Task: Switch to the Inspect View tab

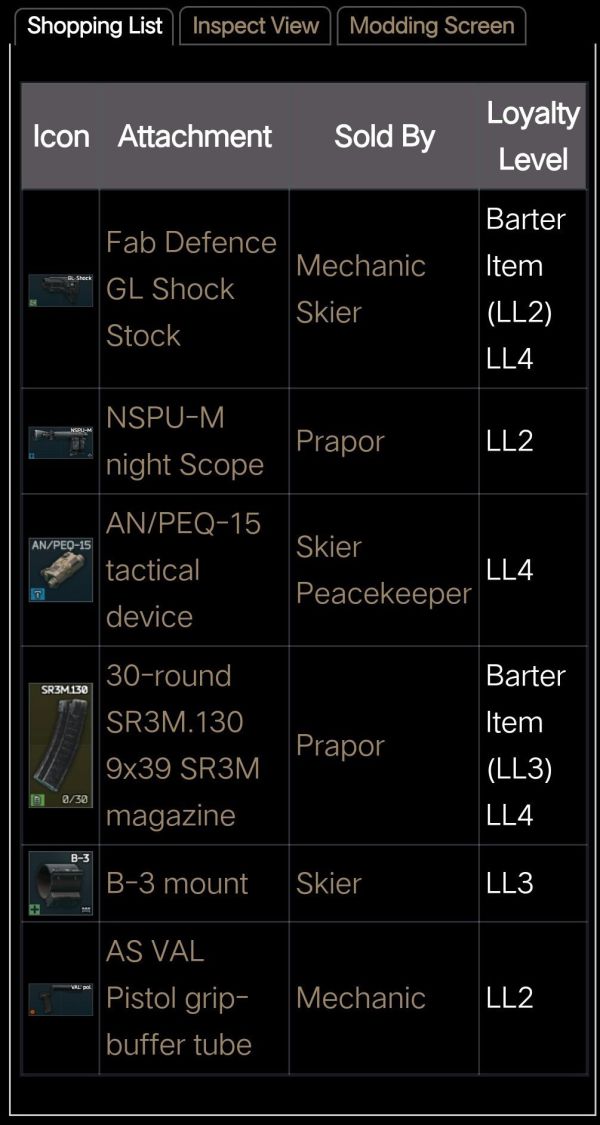Action: click(255, 26)
